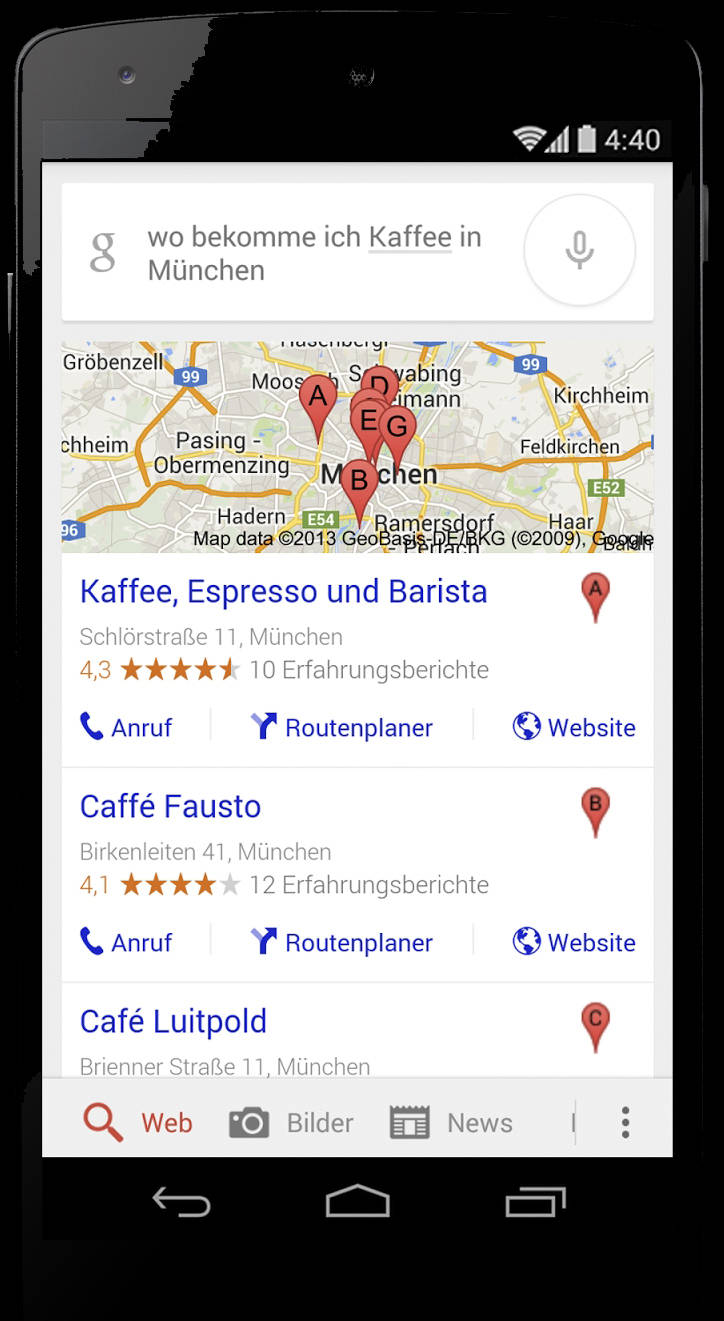Viewport: 724px width, 1321px height.
Task: Open the recent apps overview
Action: tap(536, 1201)
